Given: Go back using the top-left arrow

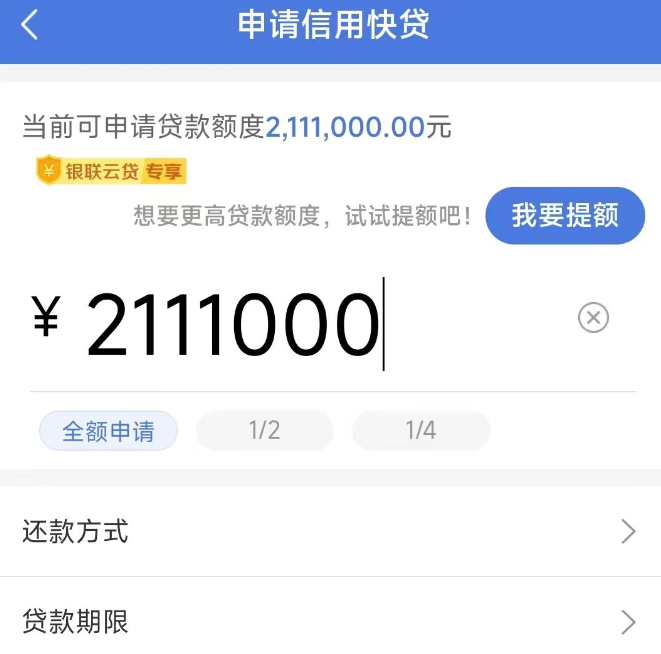Looking at the screenshot, I should click(x=29, y=25).
